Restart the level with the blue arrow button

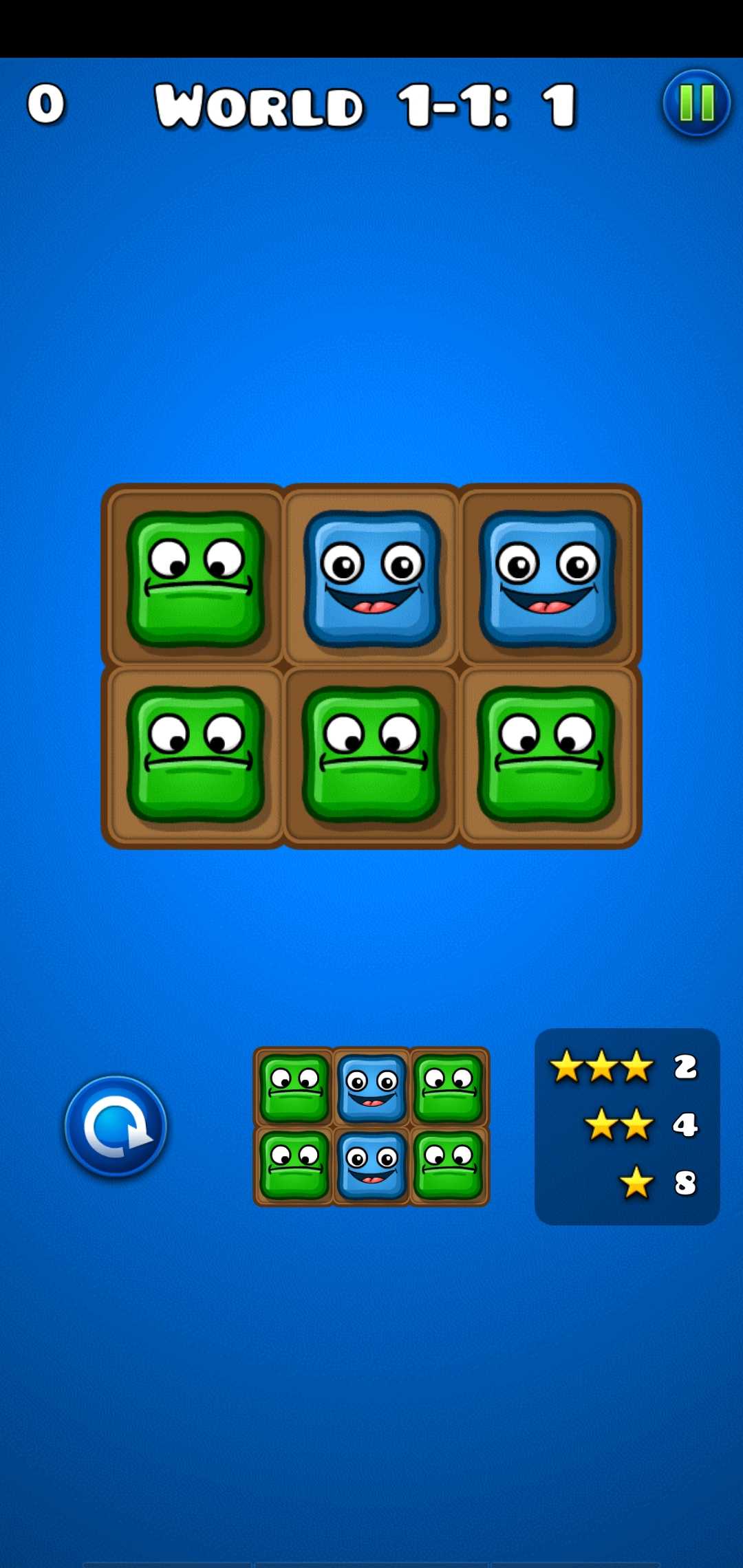116,1126
